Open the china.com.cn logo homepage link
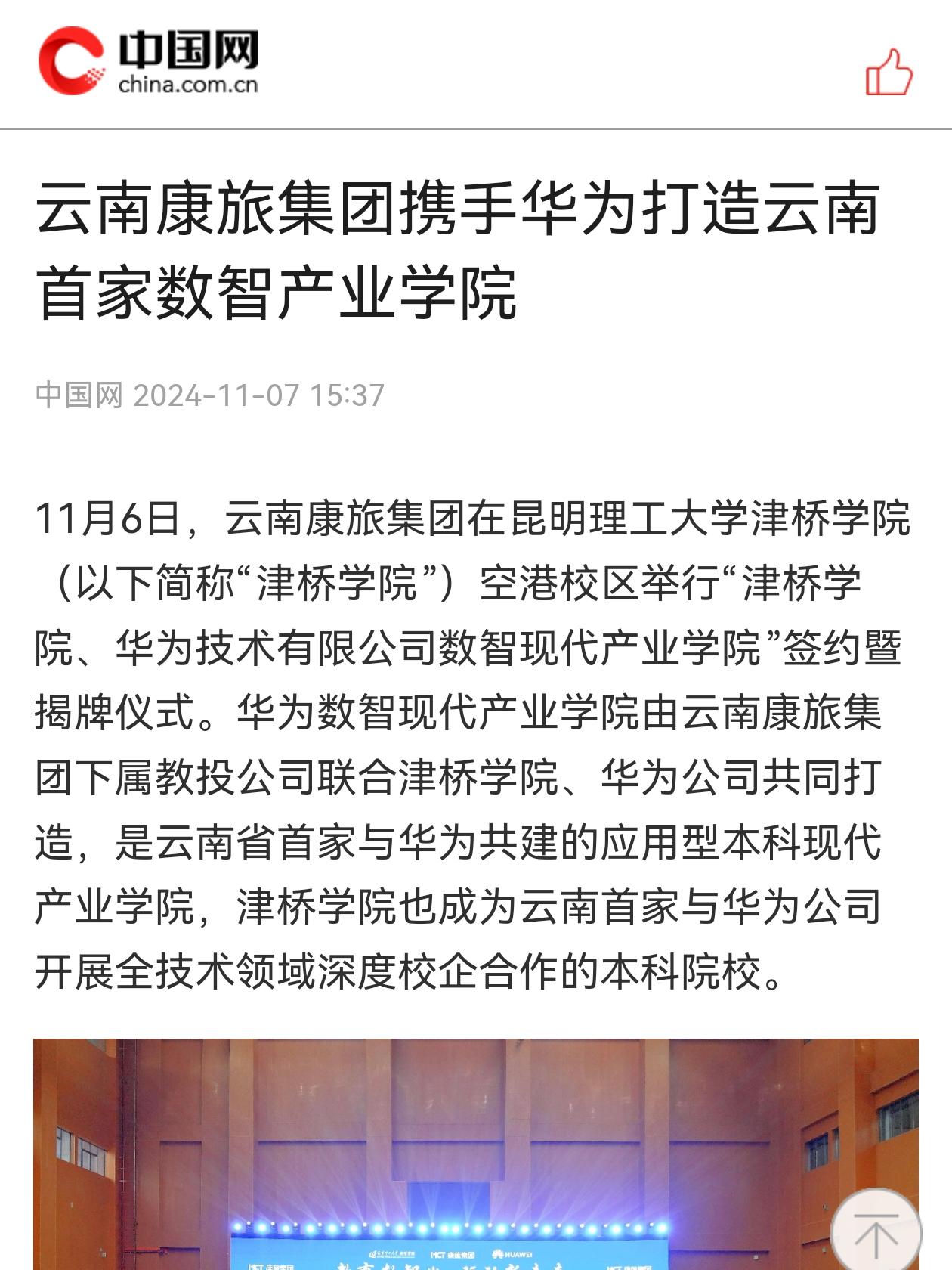 [149, 62]
